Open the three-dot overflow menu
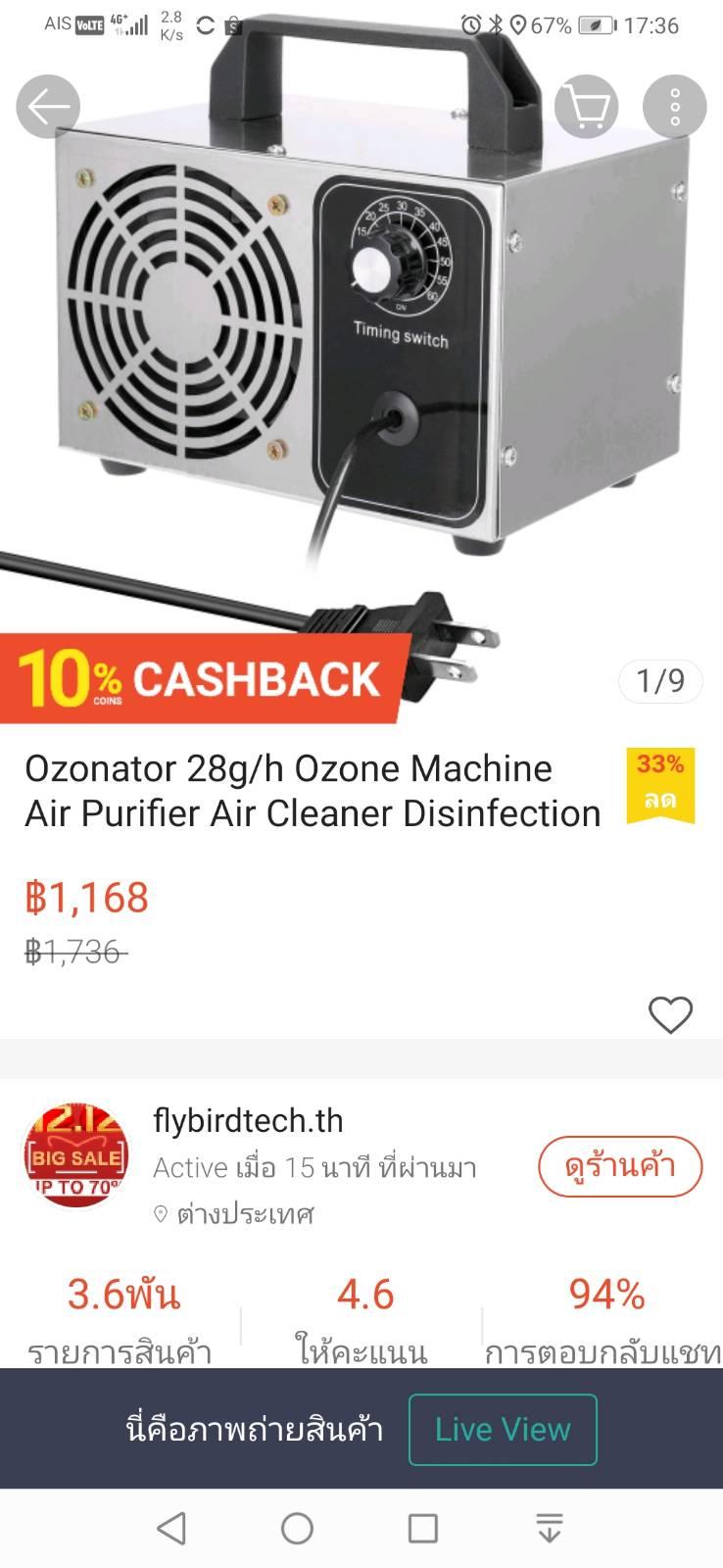Viewport: 723px width, 1568px height. pos(674,107)
